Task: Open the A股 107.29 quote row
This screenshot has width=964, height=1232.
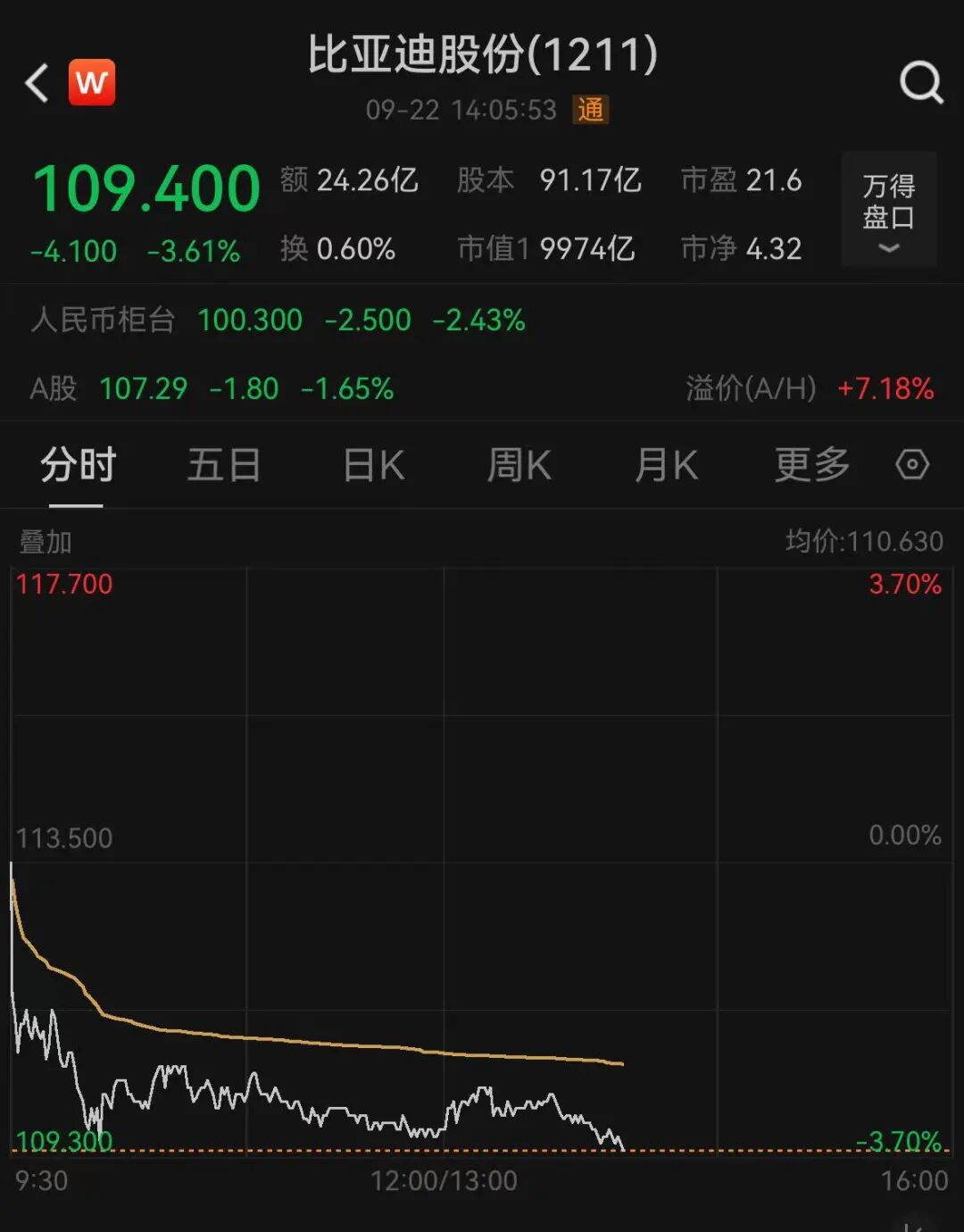Action: (212, 388)
